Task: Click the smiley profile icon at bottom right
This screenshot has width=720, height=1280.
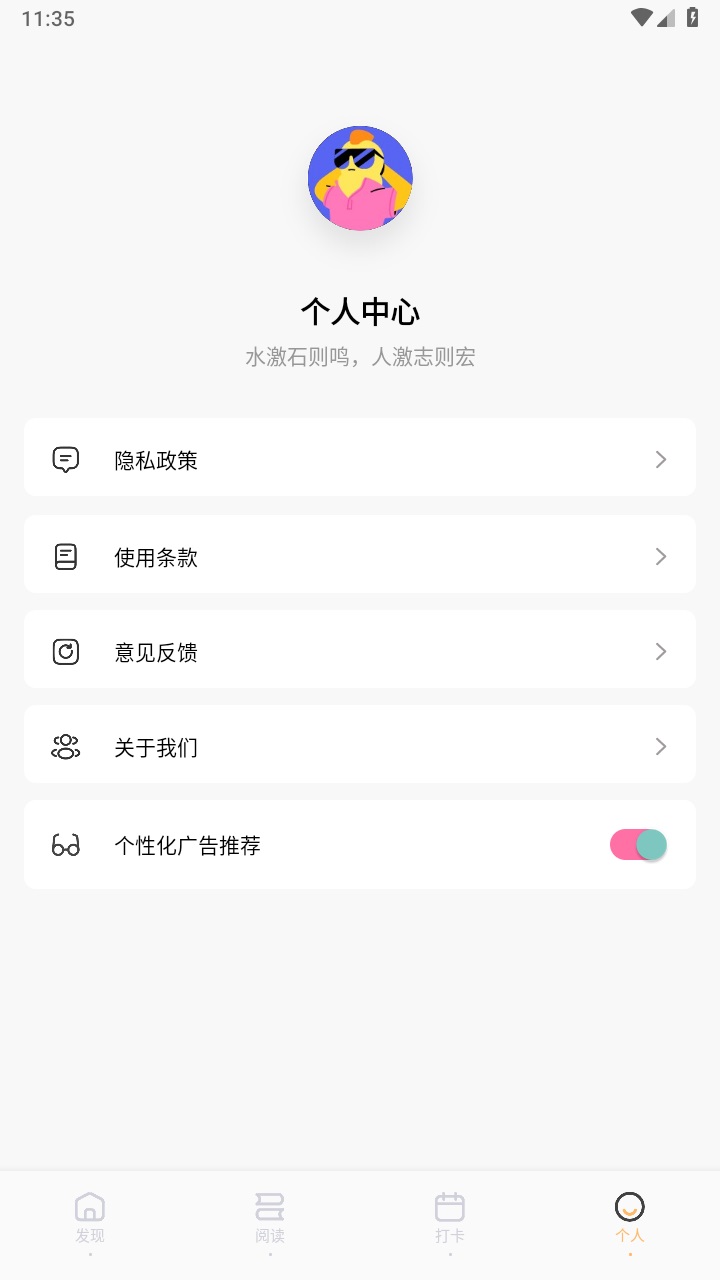Action: (x=629, y=1206)
